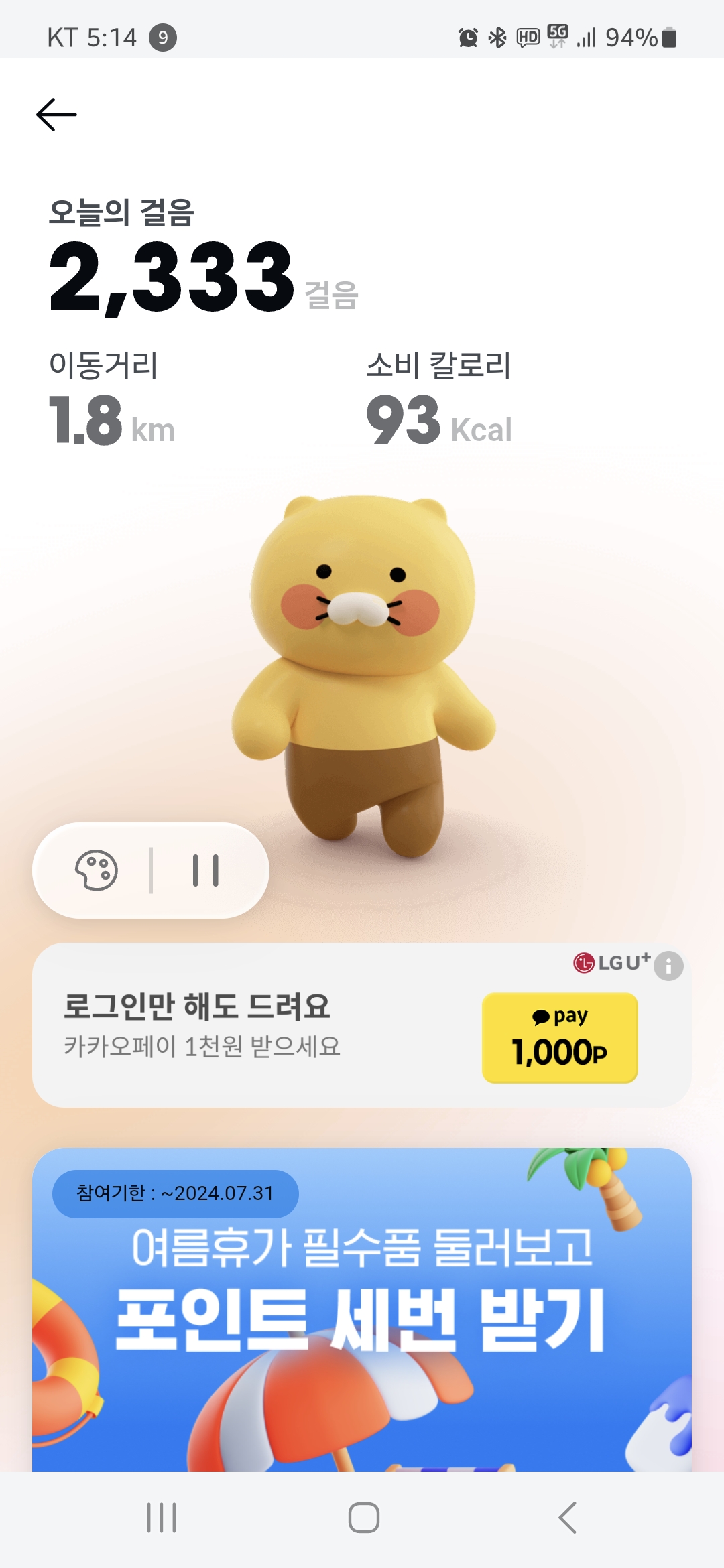The image size is (724, 1568).
Task: Open recent apps from navigation bar
Action: 162,1518
